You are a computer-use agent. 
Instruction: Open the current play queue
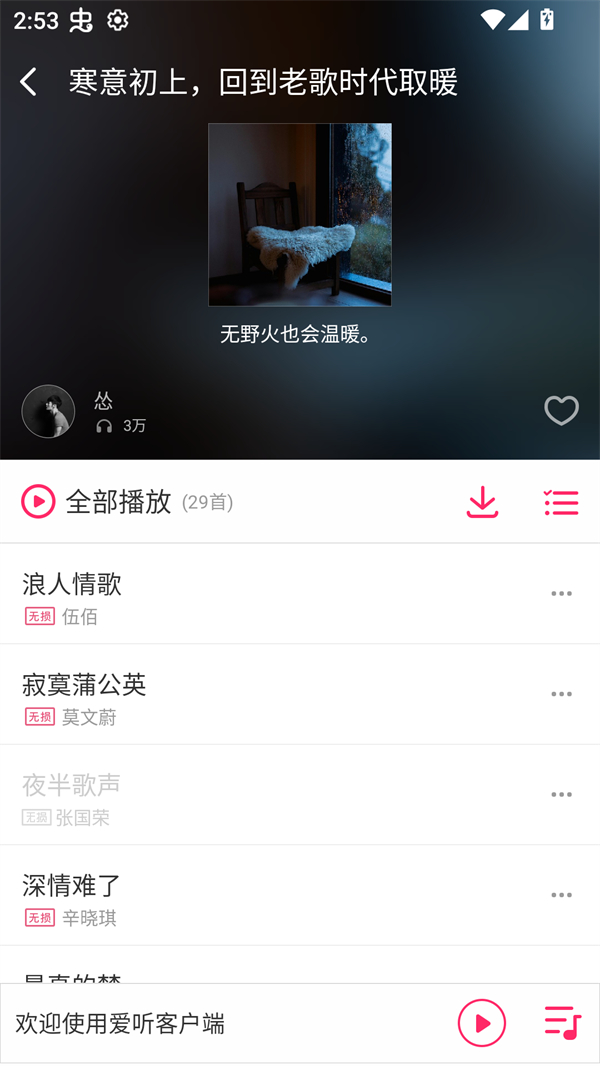click(x=562, y=1023)
